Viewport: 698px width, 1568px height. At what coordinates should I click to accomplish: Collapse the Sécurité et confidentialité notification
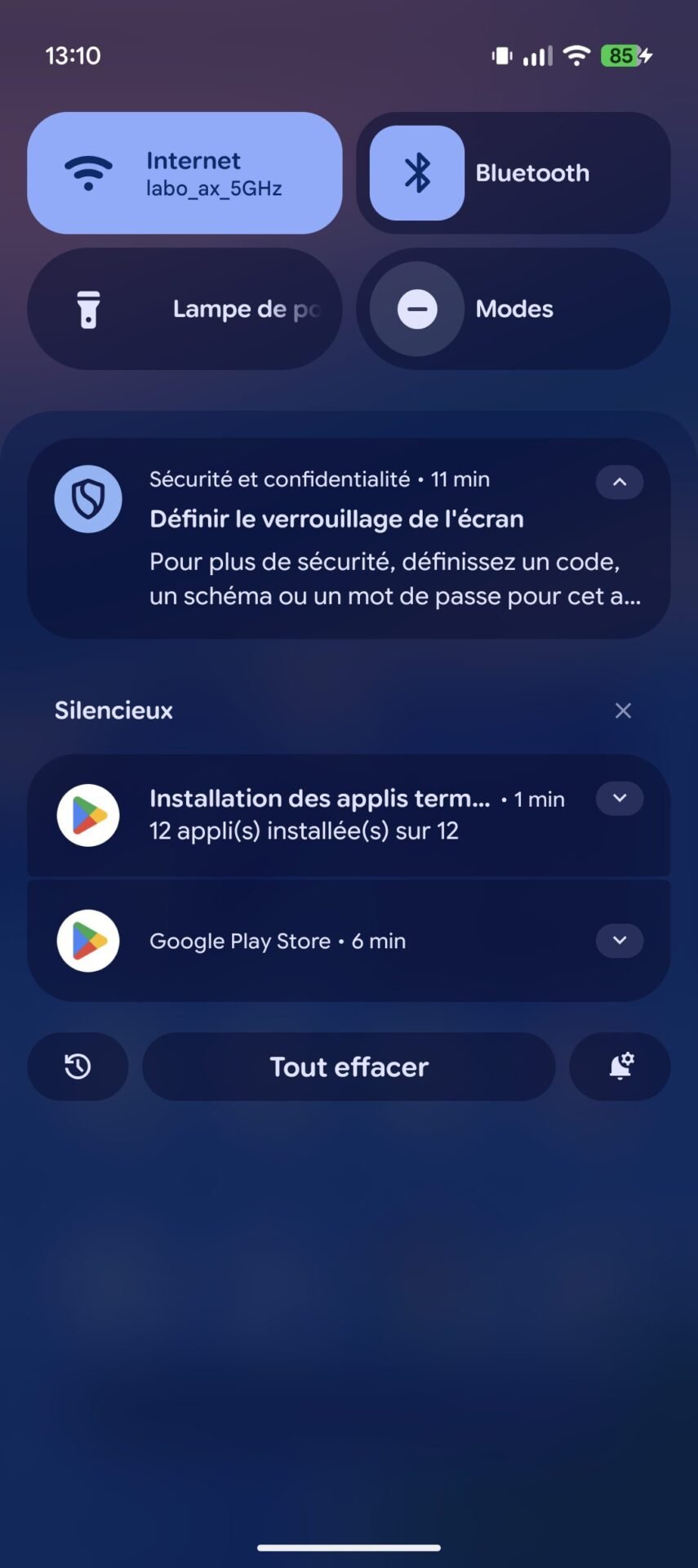(x=620, y=482)
